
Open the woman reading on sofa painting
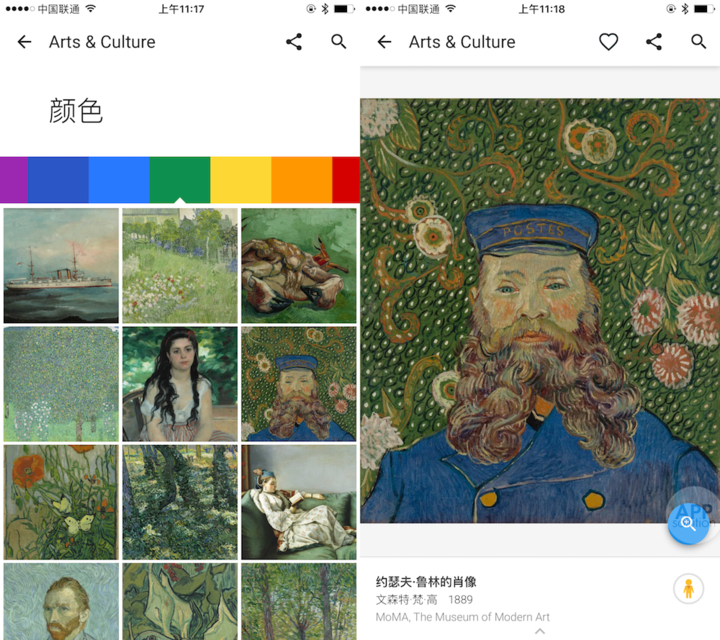click(298, 502)
